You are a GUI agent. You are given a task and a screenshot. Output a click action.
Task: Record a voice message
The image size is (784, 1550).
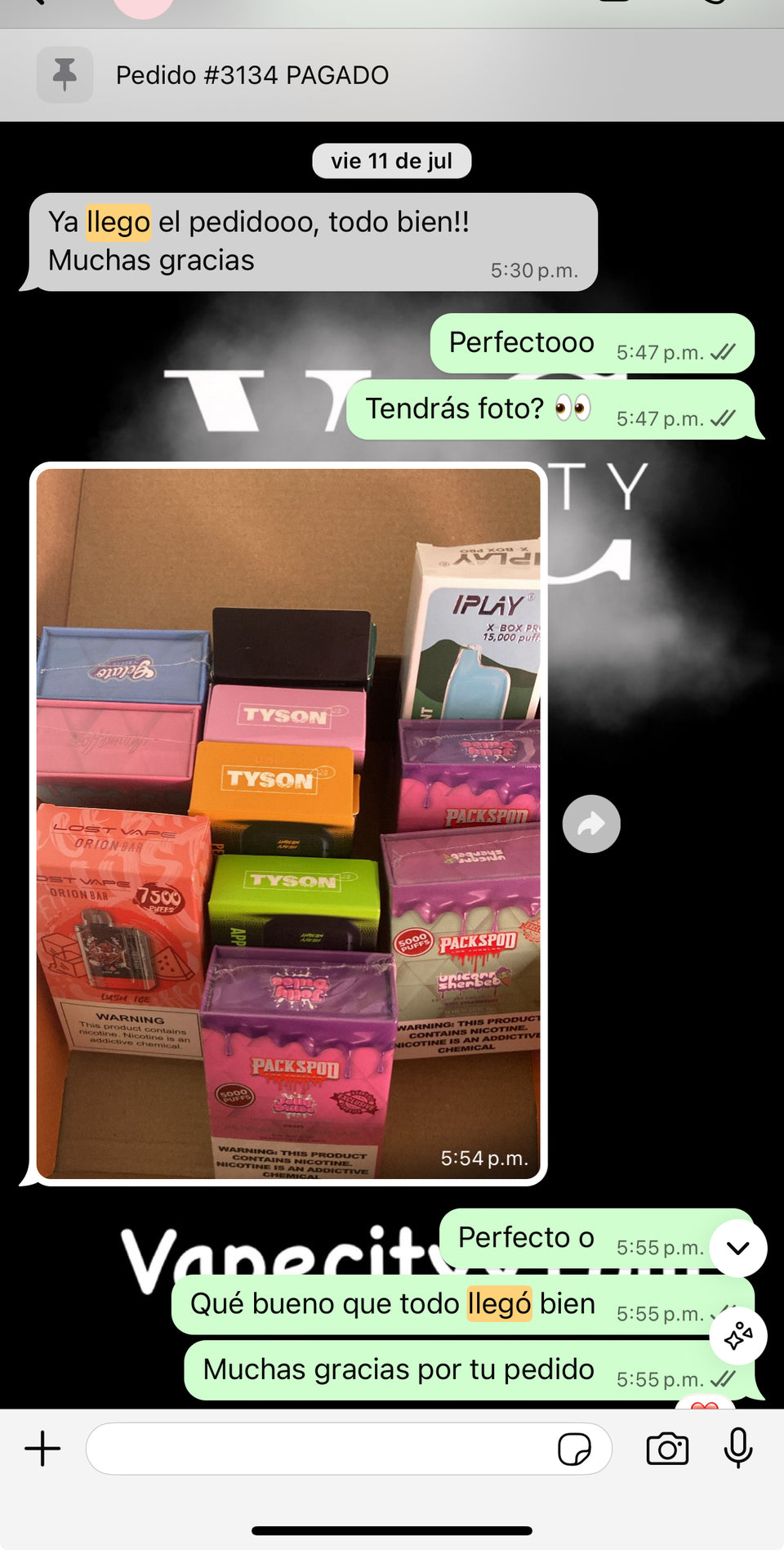coord(738,1449)
